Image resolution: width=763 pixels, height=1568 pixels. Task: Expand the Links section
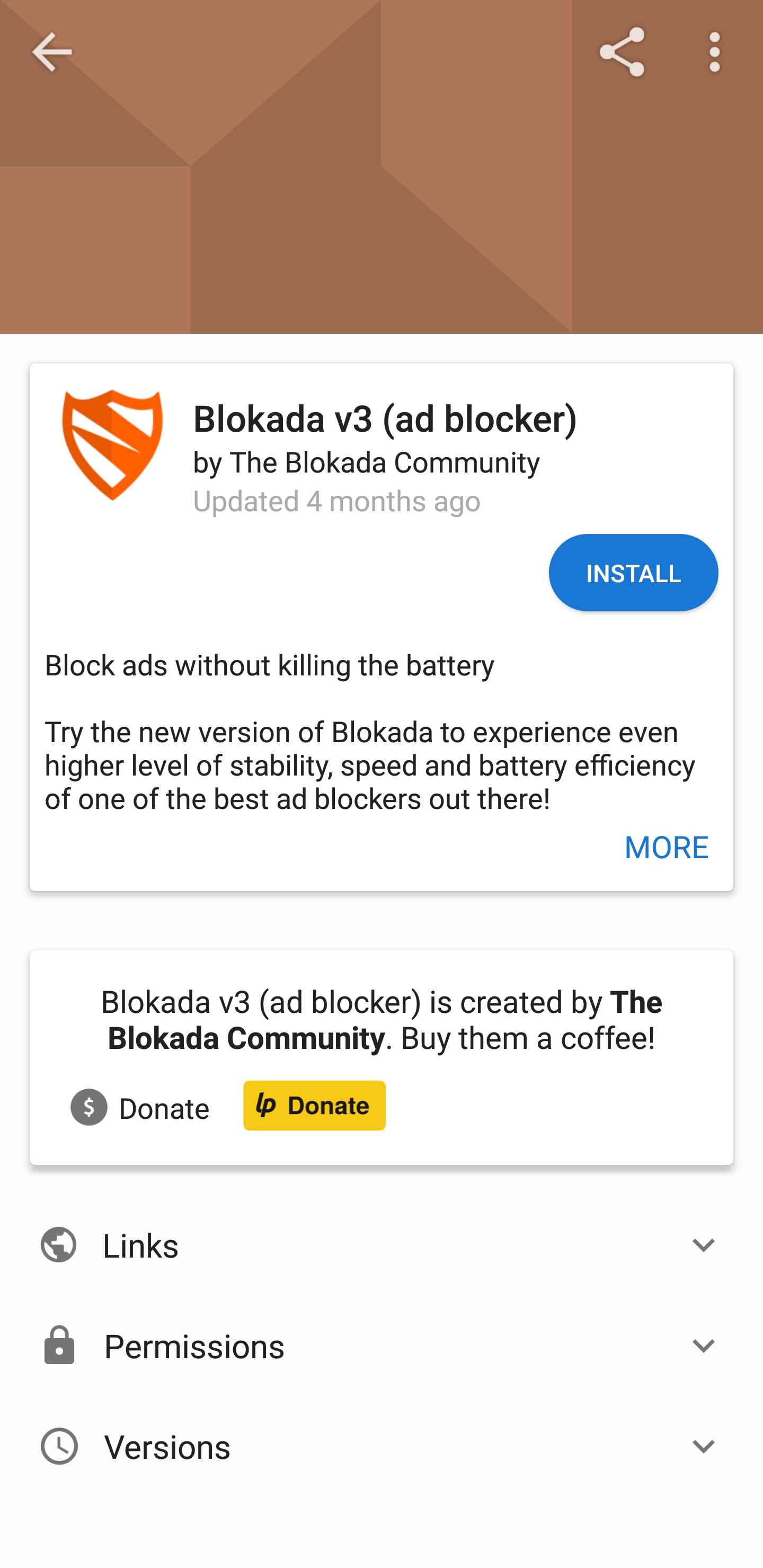click(x=381, y=1245)
